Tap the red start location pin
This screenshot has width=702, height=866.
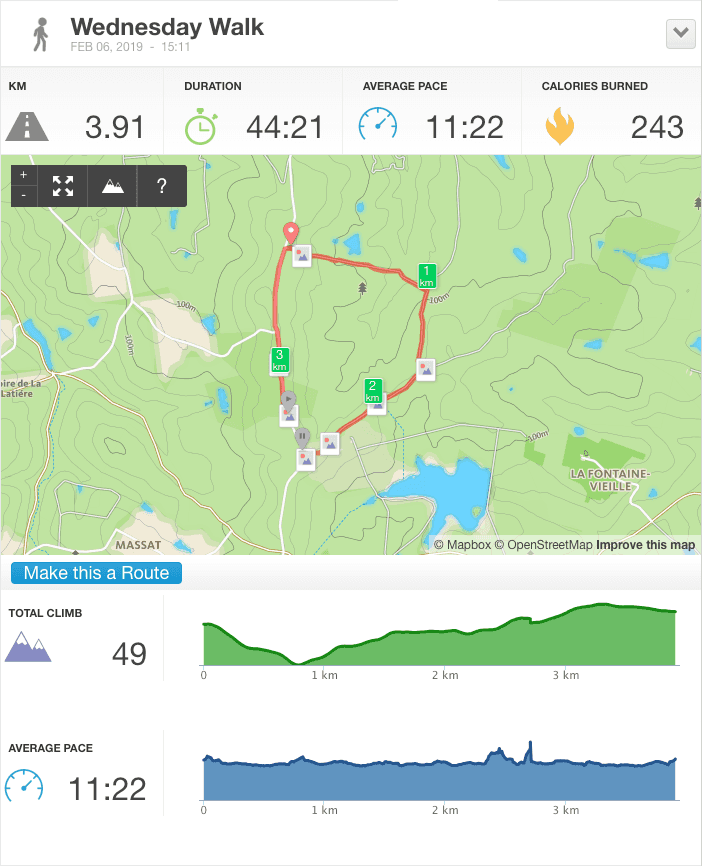click(x=291, y=232)
